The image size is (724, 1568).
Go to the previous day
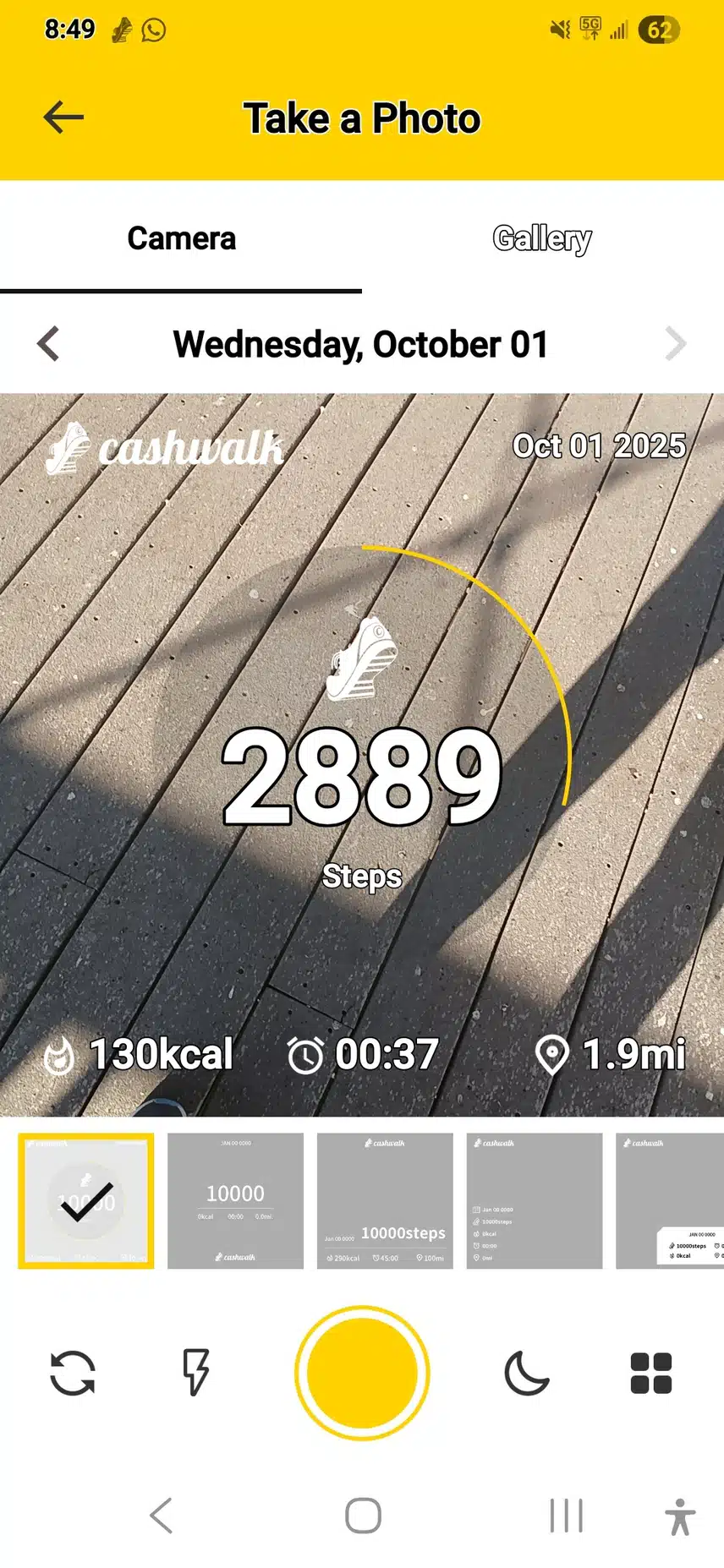(x=49, y=344)
